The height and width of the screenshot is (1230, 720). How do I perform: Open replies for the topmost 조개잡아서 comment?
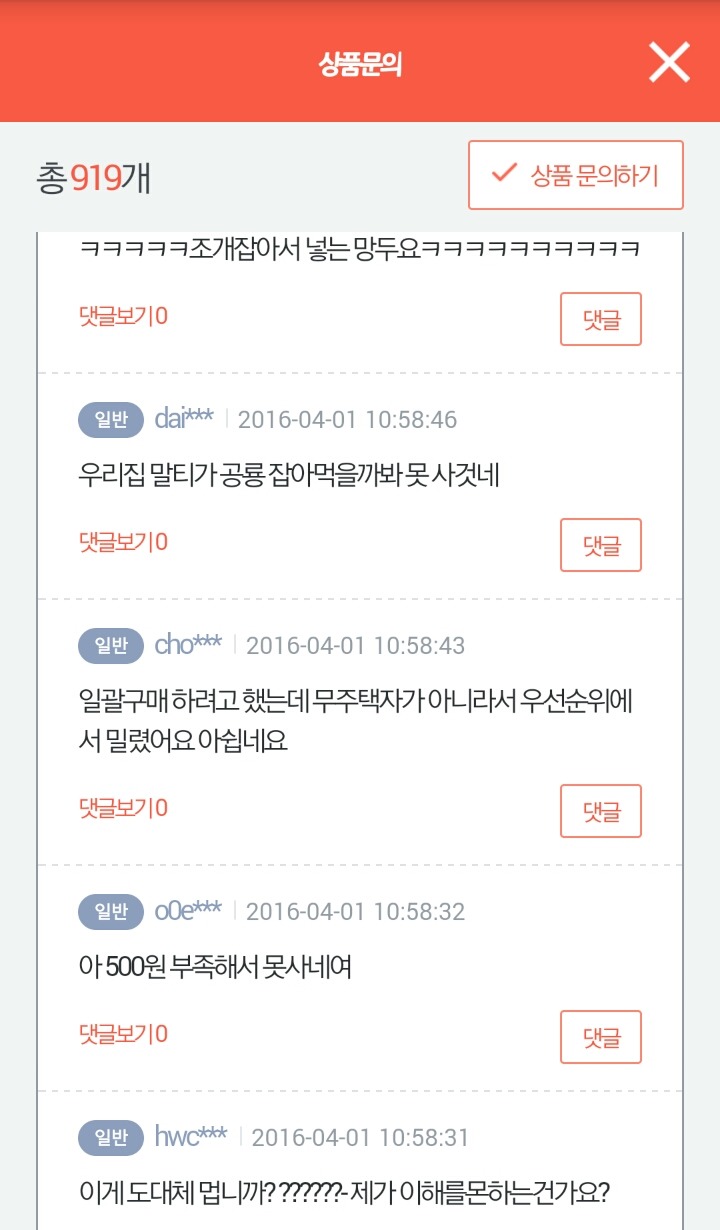(122, 318)
